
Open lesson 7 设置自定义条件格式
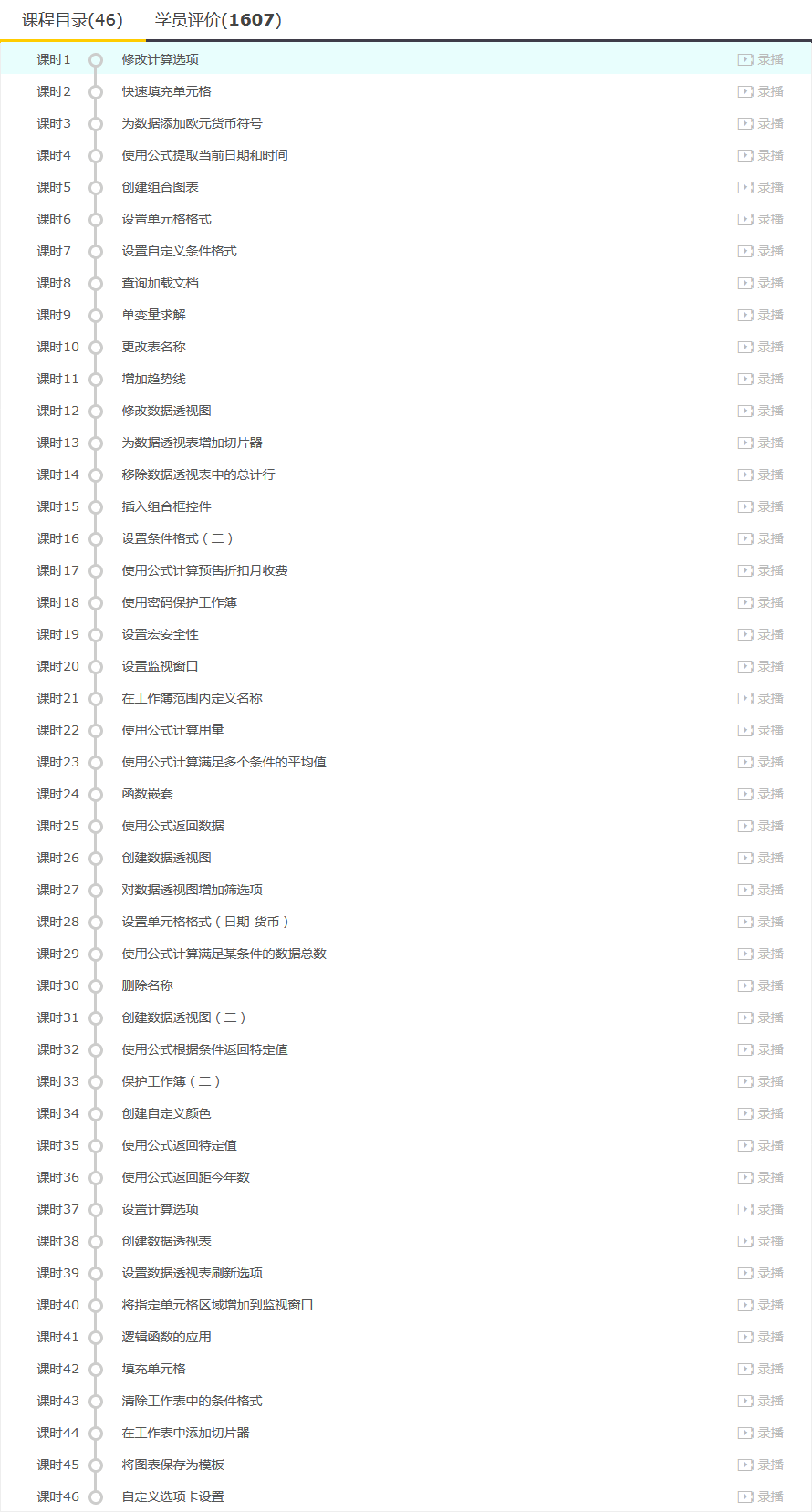tap(179, 251)
